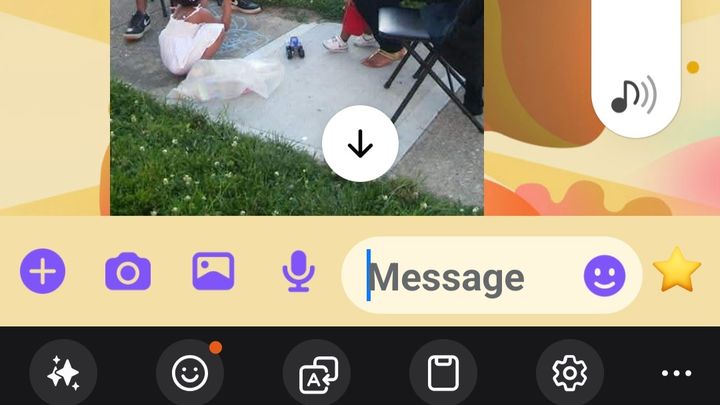Open keyboard clipboard
720x405 pixels.
pos(443,374)
